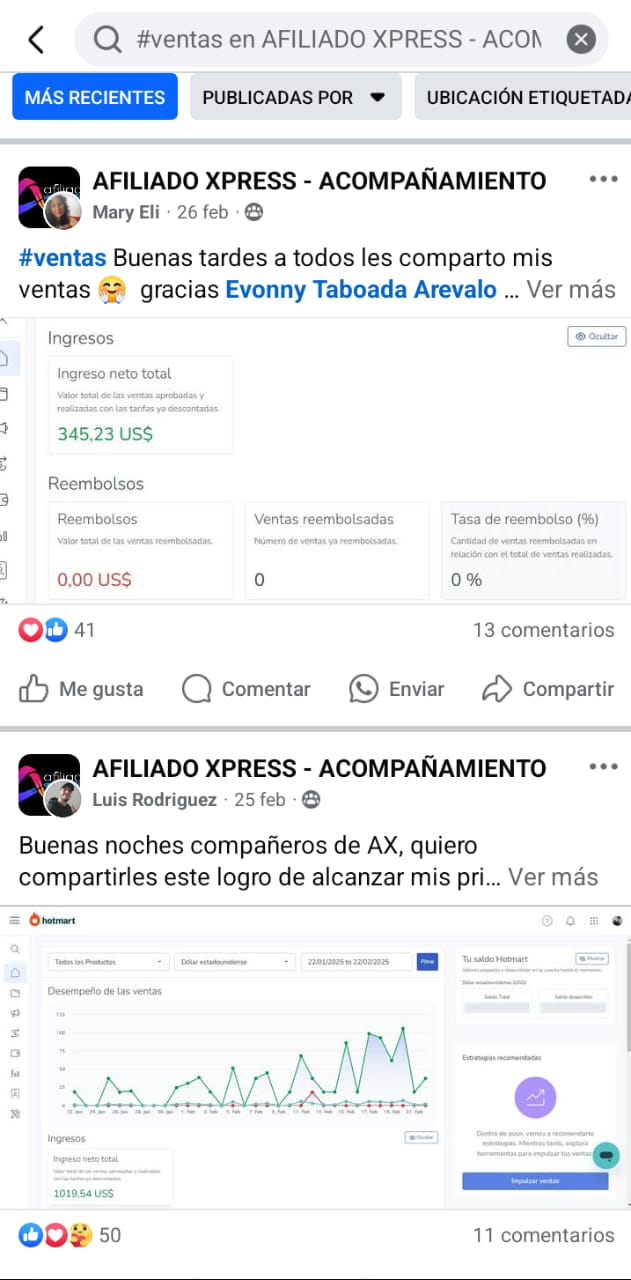
Task: Open Evonny Taboada Arevalo's profile
Action: tap(361, 290)
